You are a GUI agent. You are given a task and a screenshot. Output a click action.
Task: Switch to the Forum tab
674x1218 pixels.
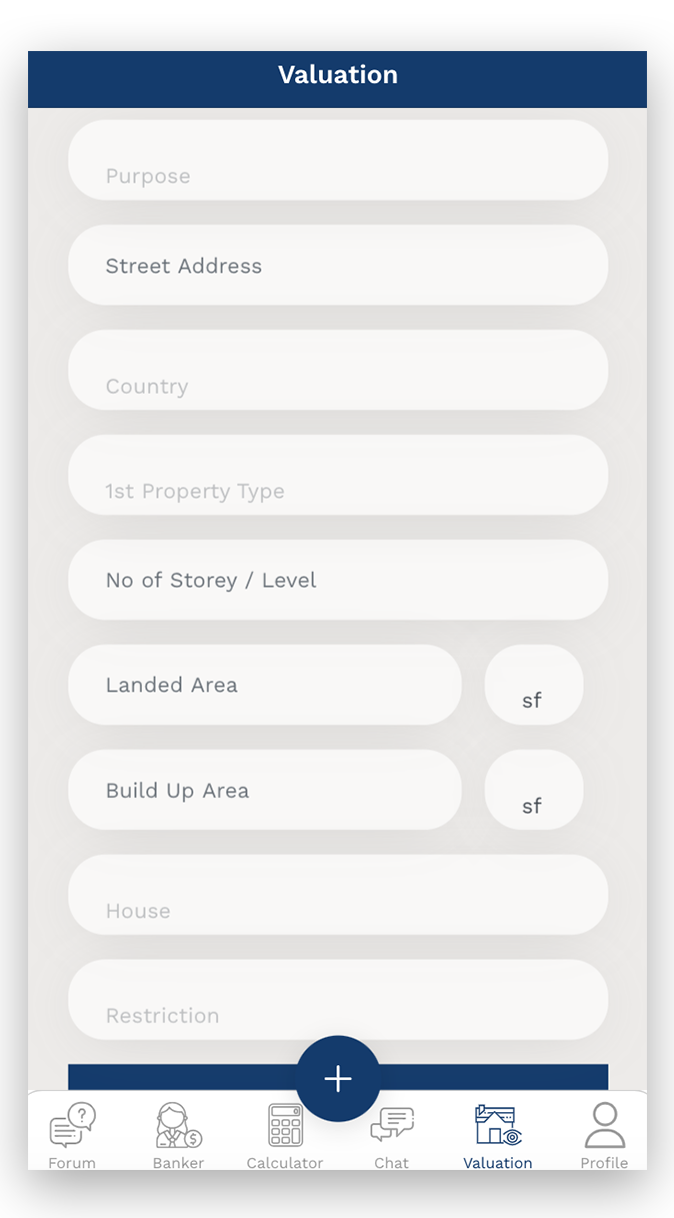pos(72,1135)
